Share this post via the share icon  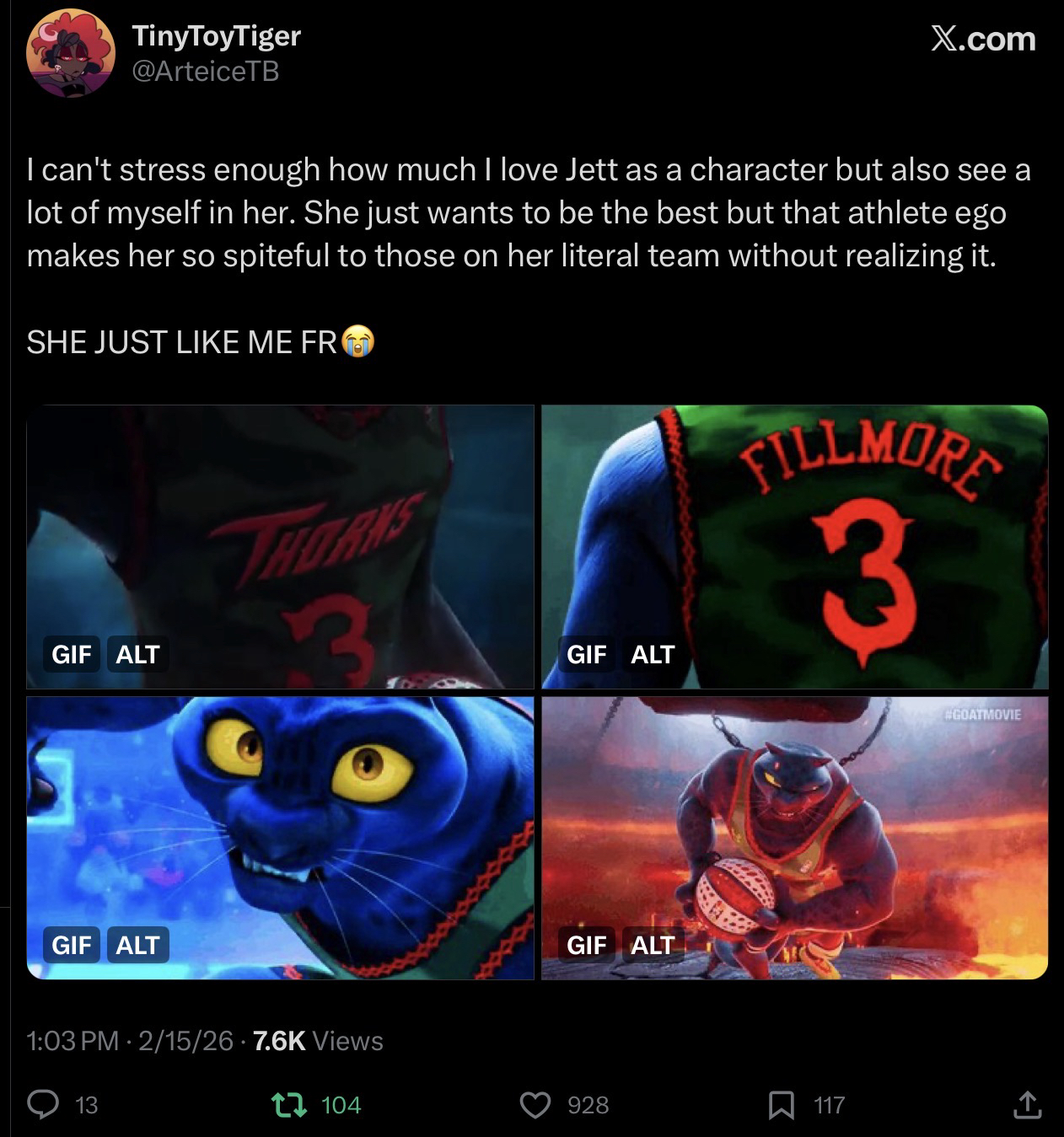click(1026, 1104)
